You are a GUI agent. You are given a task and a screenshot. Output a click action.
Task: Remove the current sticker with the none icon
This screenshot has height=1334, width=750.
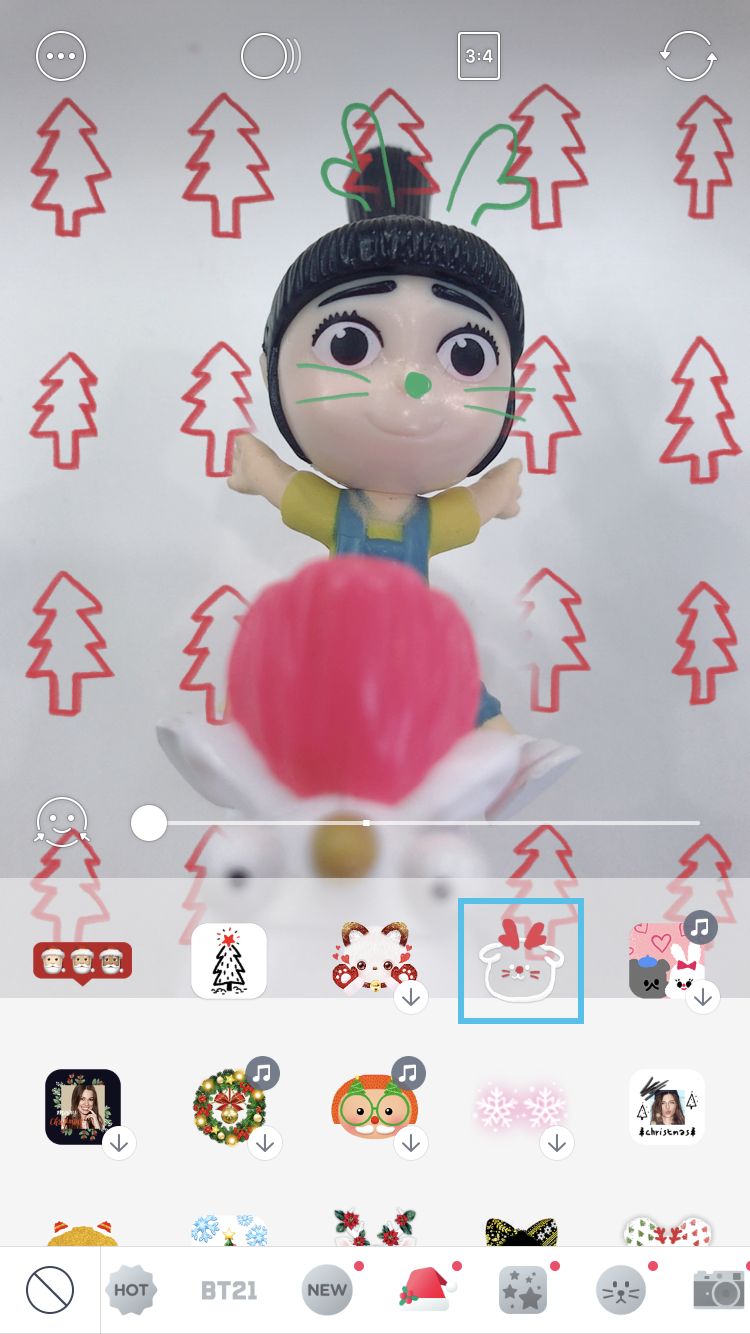pos(50,1290)
